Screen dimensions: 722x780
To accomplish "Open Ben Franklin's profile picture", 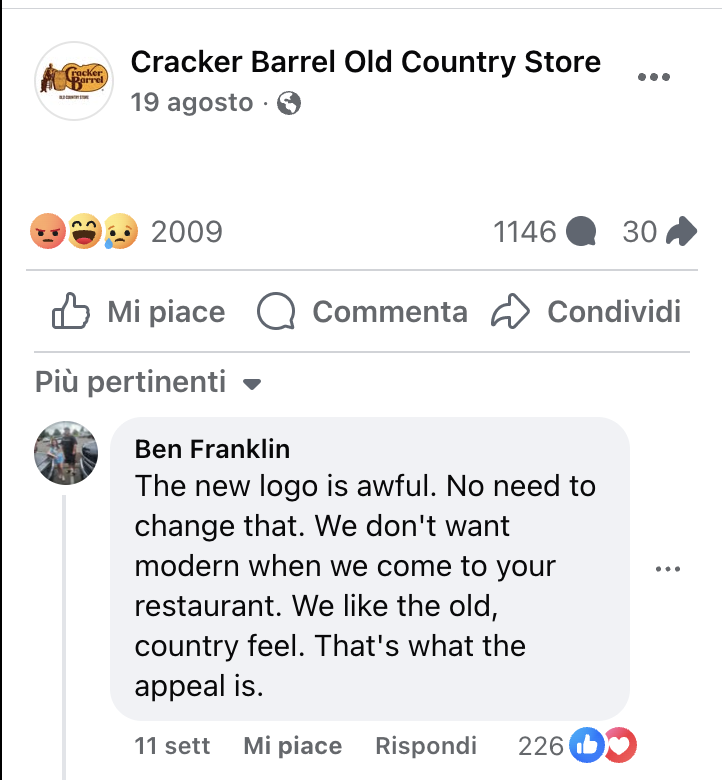I will 66,453.
